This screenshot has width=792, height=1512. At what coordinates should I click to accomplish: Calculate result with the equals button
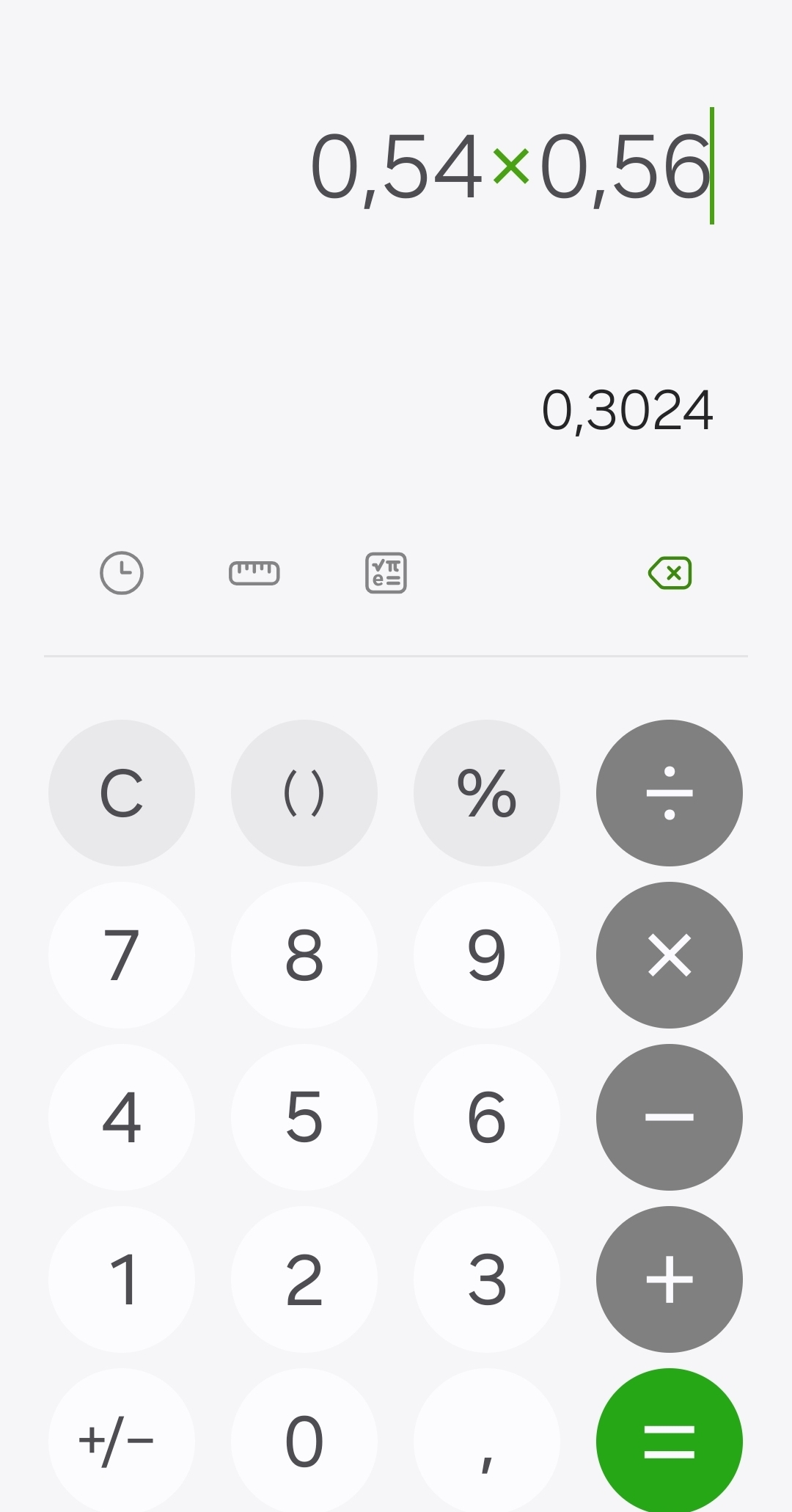670,1441
